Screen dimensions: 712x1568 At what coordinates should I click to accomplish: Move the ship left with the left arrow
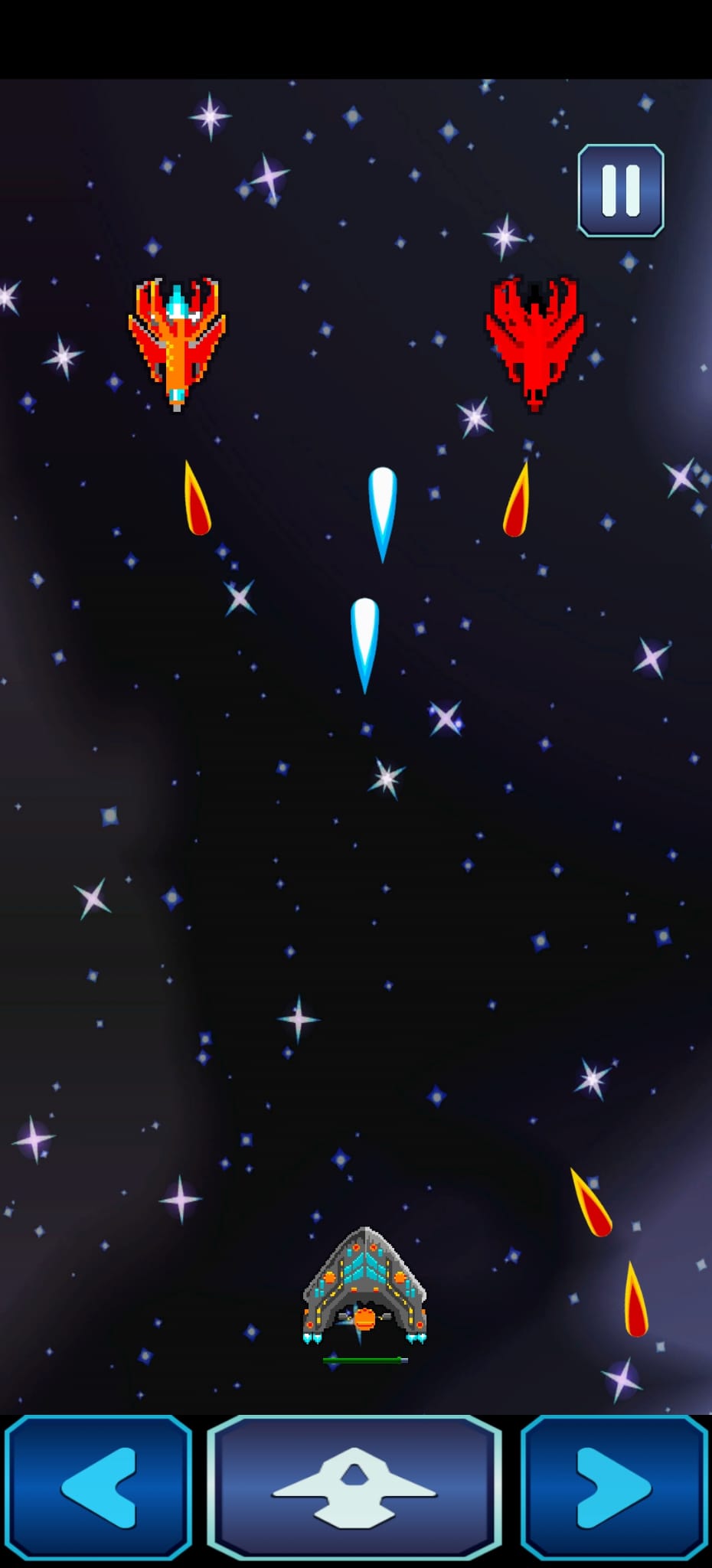98,1487
